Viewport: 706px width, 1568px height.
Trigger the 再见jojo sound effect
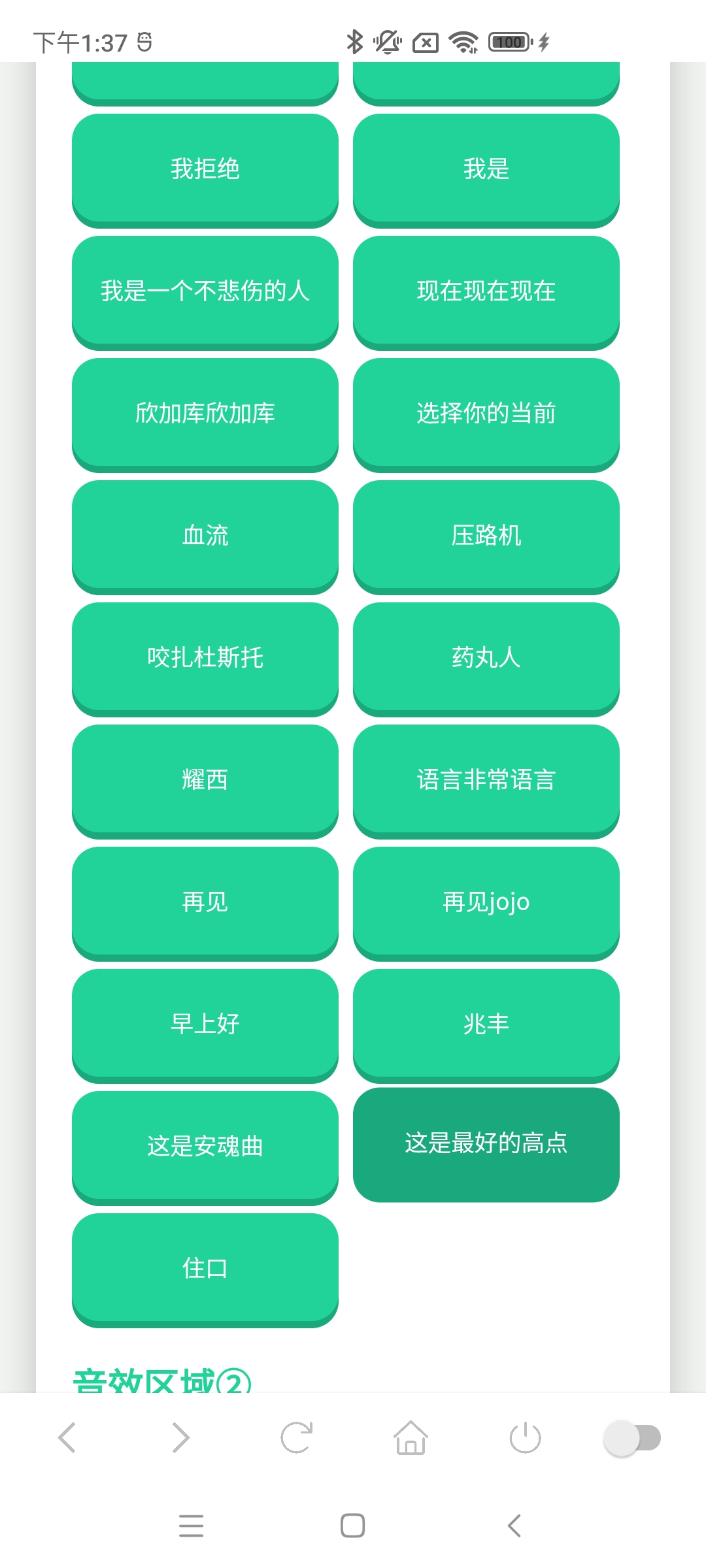pos(485,902)
